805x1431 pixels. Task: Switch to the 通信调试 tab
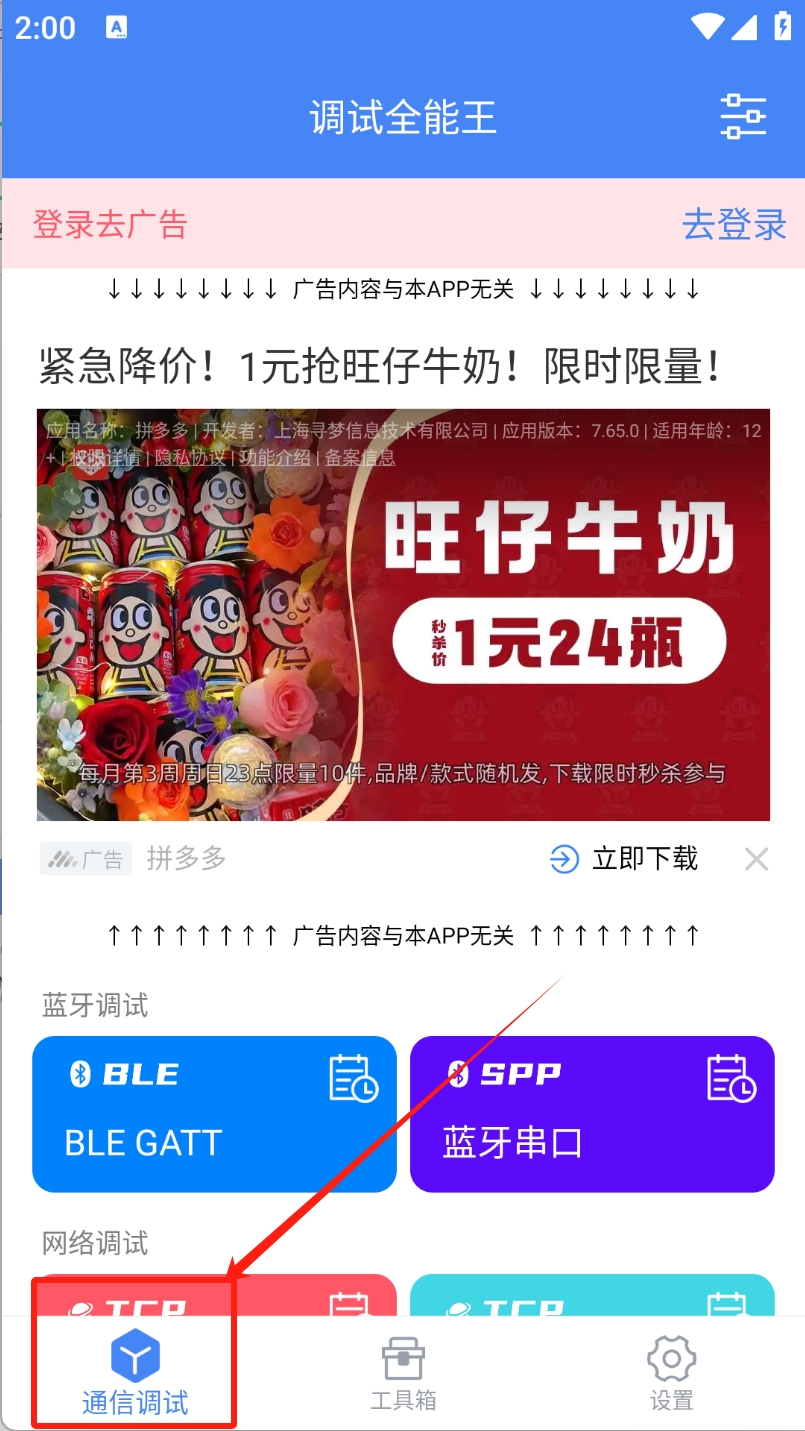click(135, 1375)
